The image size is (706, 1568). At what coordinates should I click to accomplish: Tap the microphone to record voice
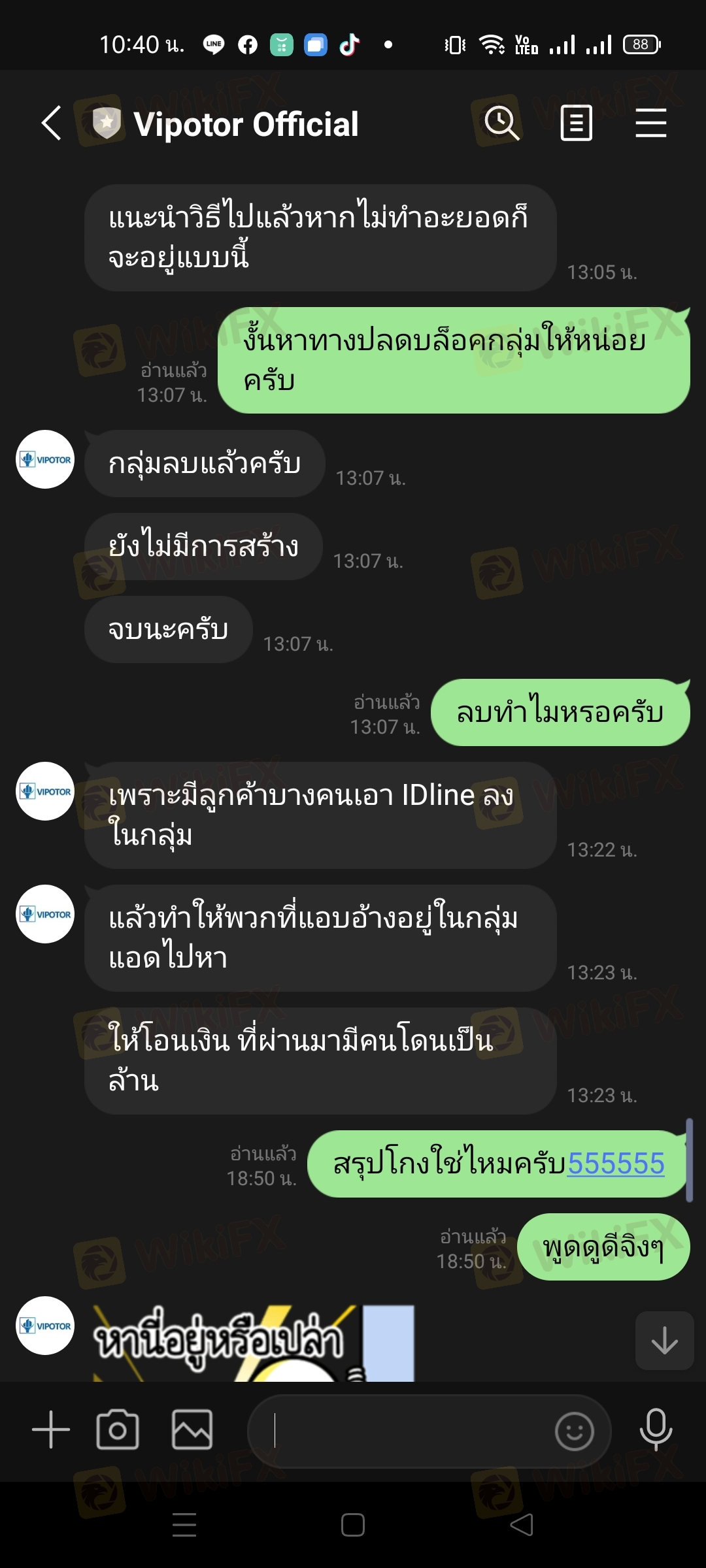(x=656, y=1429)
